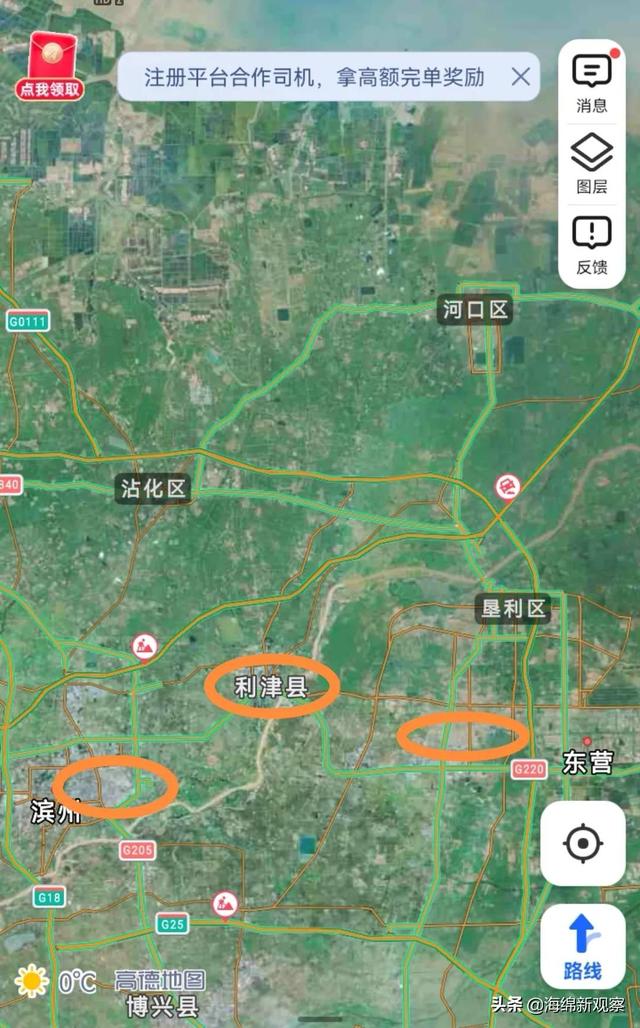Center map on my location
640x1028 pixels.
[583, 843]
